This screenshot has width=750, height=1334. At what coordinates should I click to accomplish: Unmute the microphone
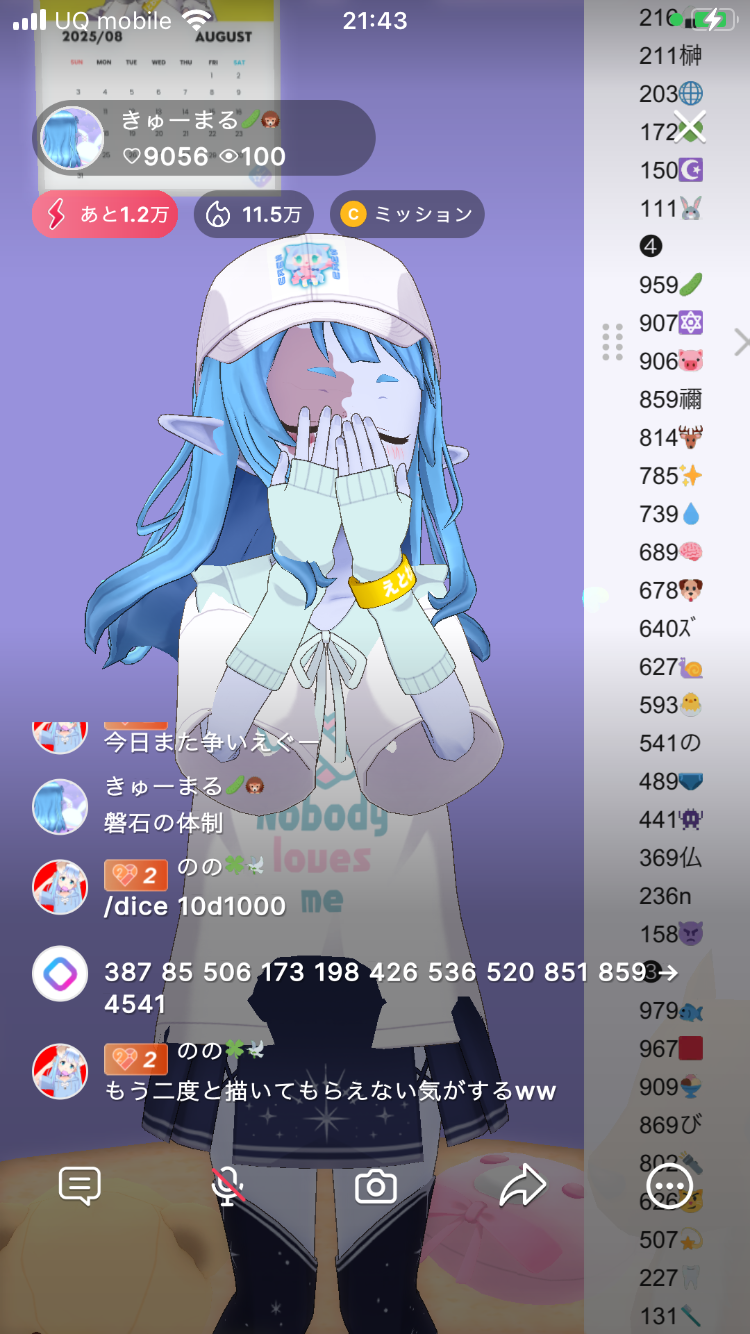[x=228, y=1186]
